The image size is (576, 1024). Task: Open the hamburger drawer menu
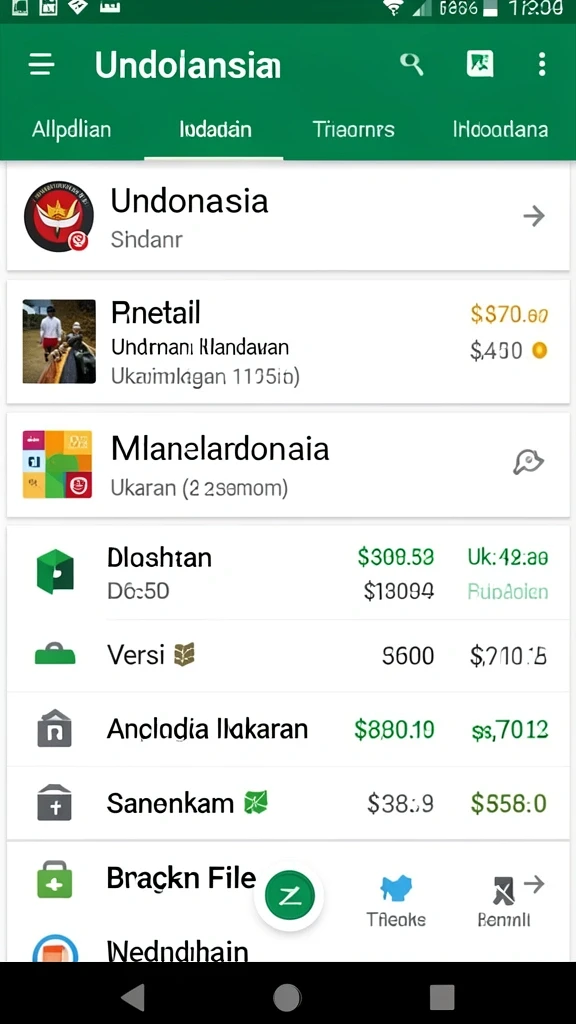coord(42,65)
